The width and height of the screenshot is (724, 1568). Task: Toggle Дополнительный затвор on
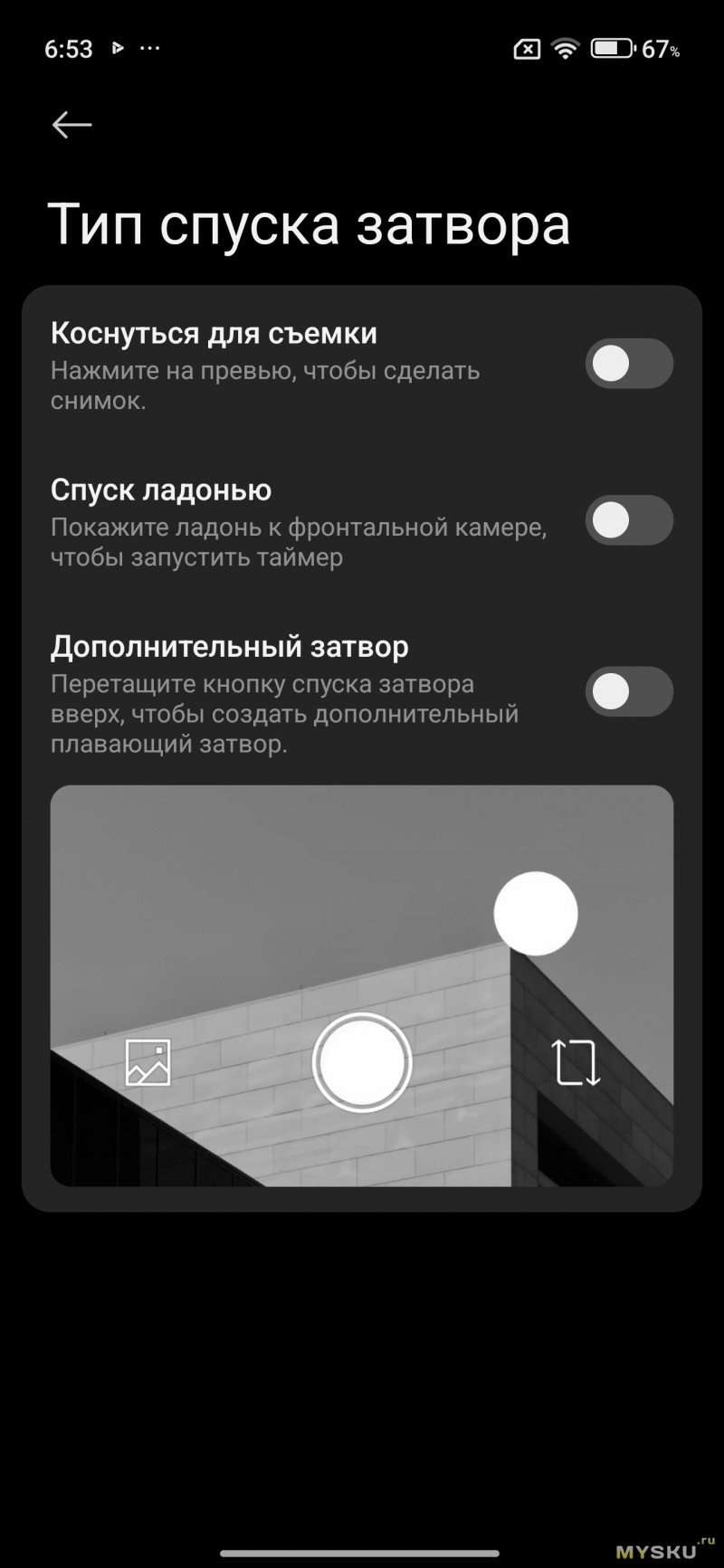629,692
